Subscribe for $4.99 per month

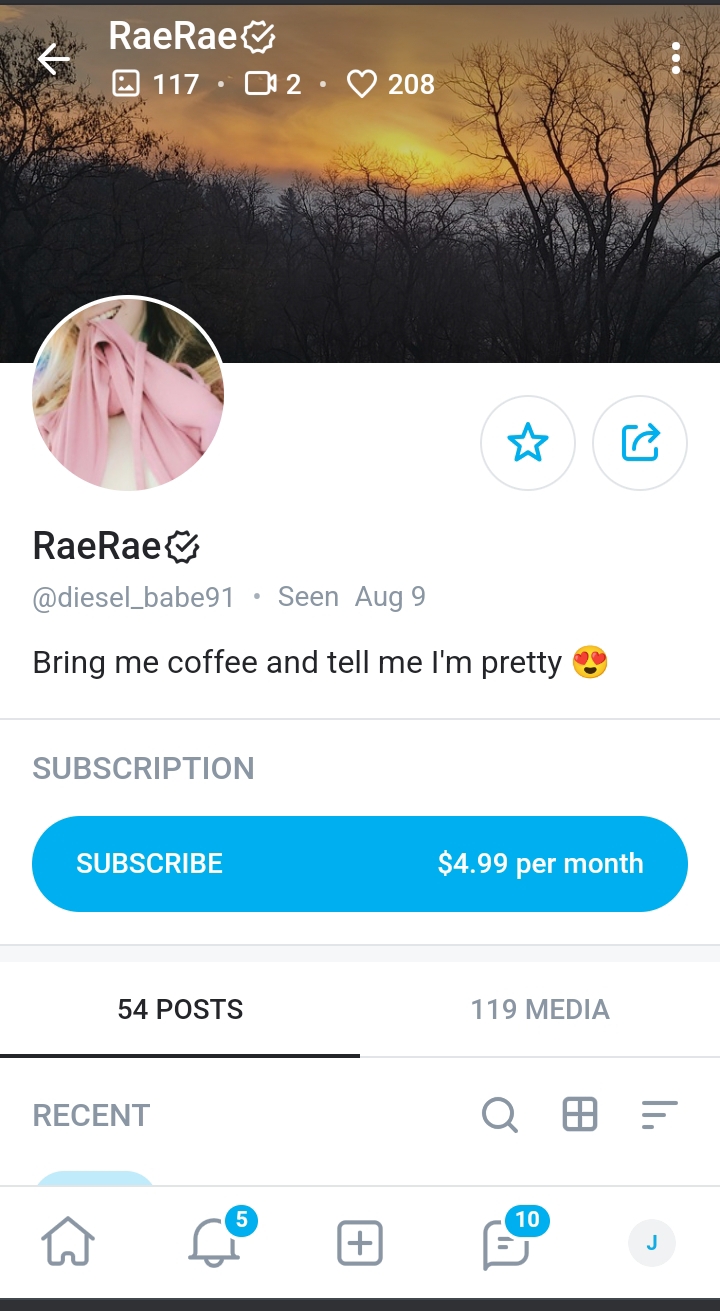coord(360,864)
